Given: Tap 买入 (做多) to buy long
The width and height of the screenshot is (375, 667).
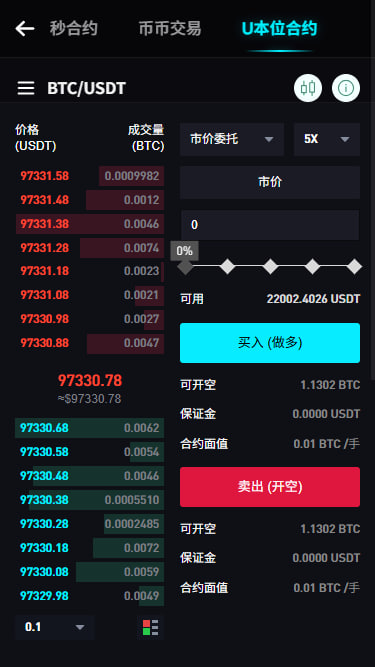Looking at the screenshot, I should pos(270,343).
